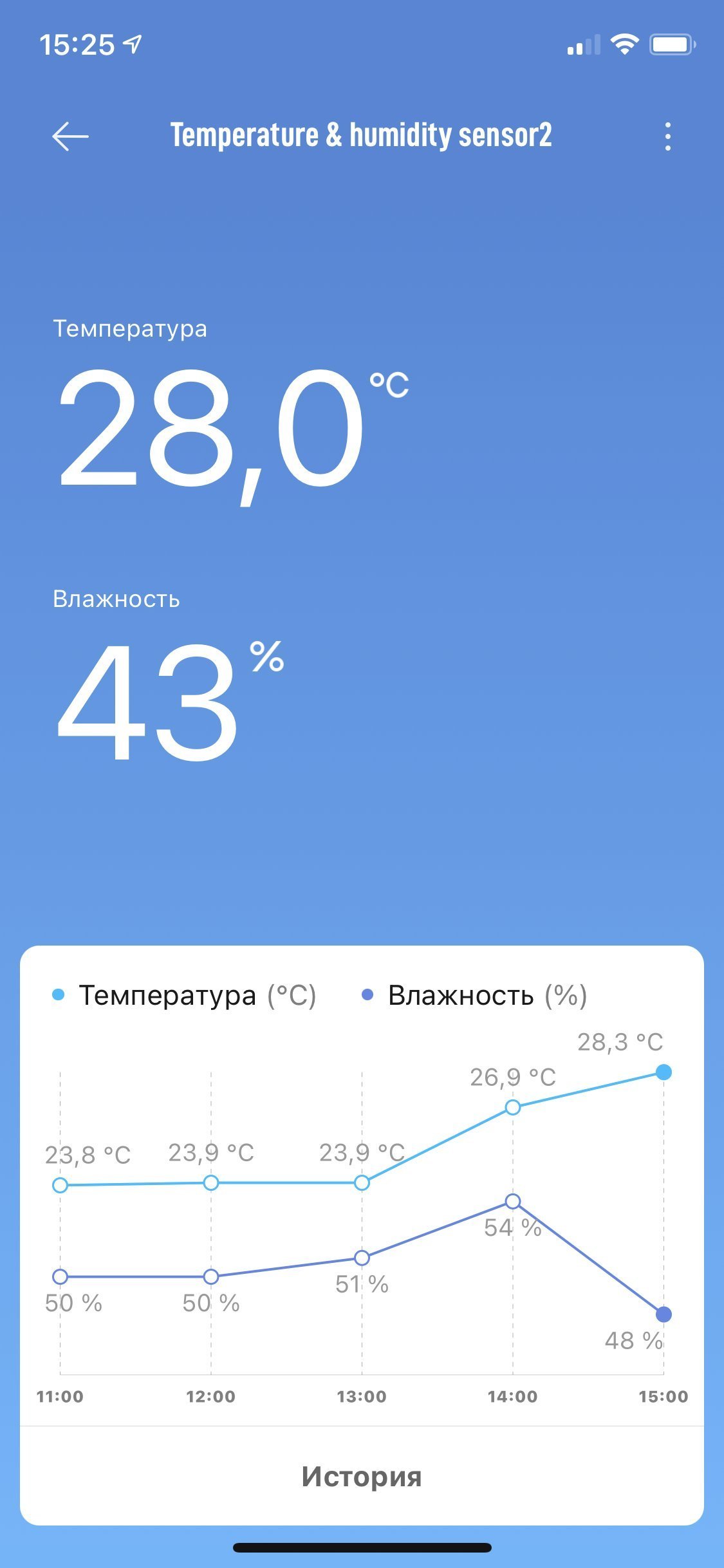Viewport: 724px width, 1568px height.
Task: Select the 14:00 humidity point 54 %
Action: pyautogui.click(x=513, y=1202)
